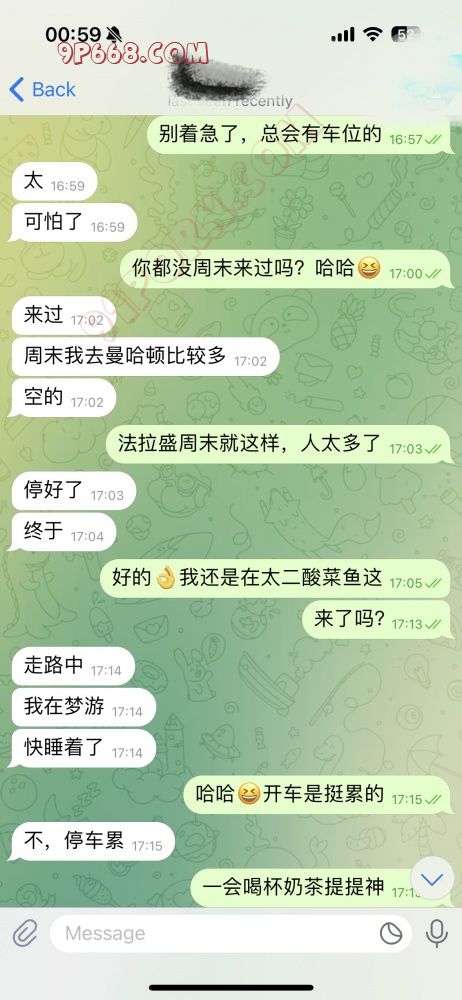462x1000 pixels.
Task: Open the sticker panel icon
Action: coord(391,934)
